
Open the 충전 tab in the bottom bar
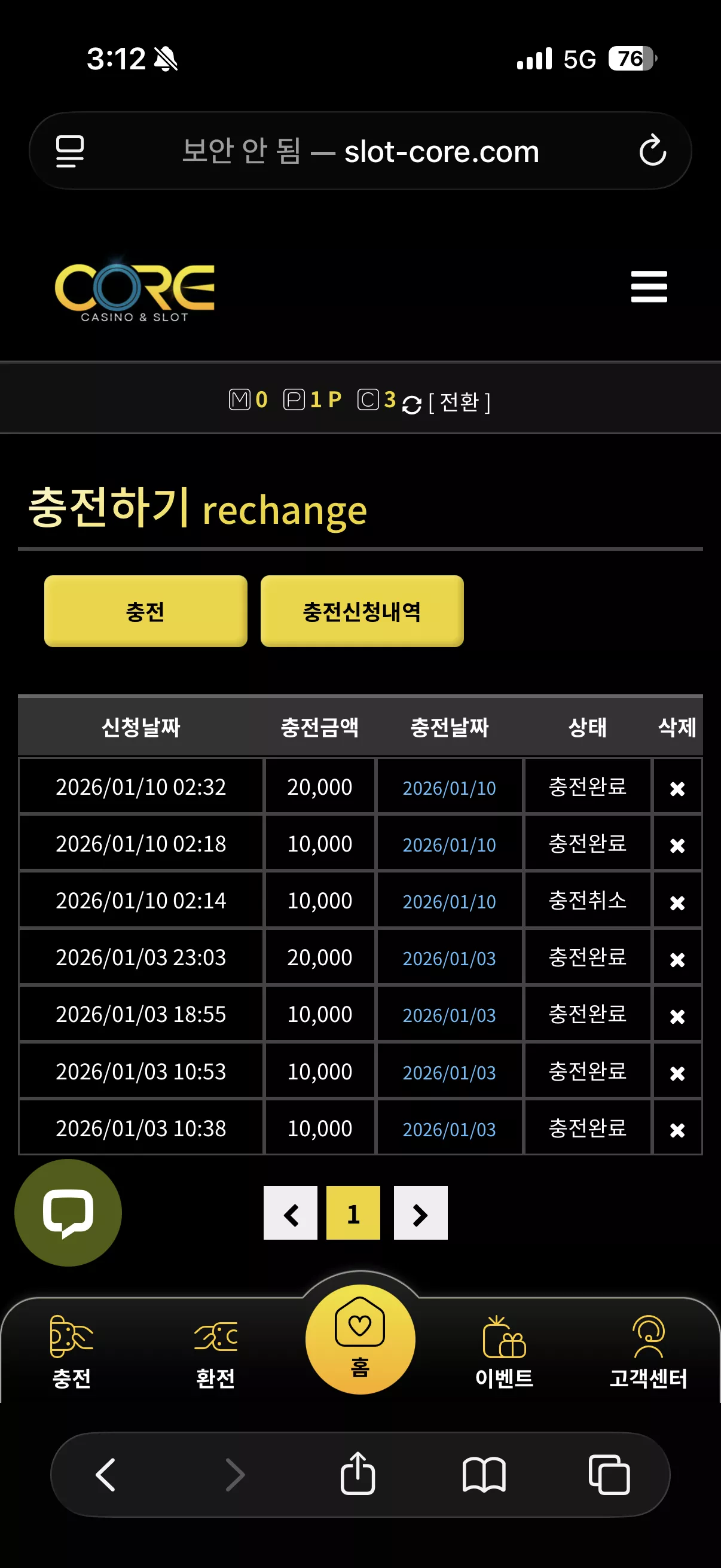click(x=72, y=1352)
